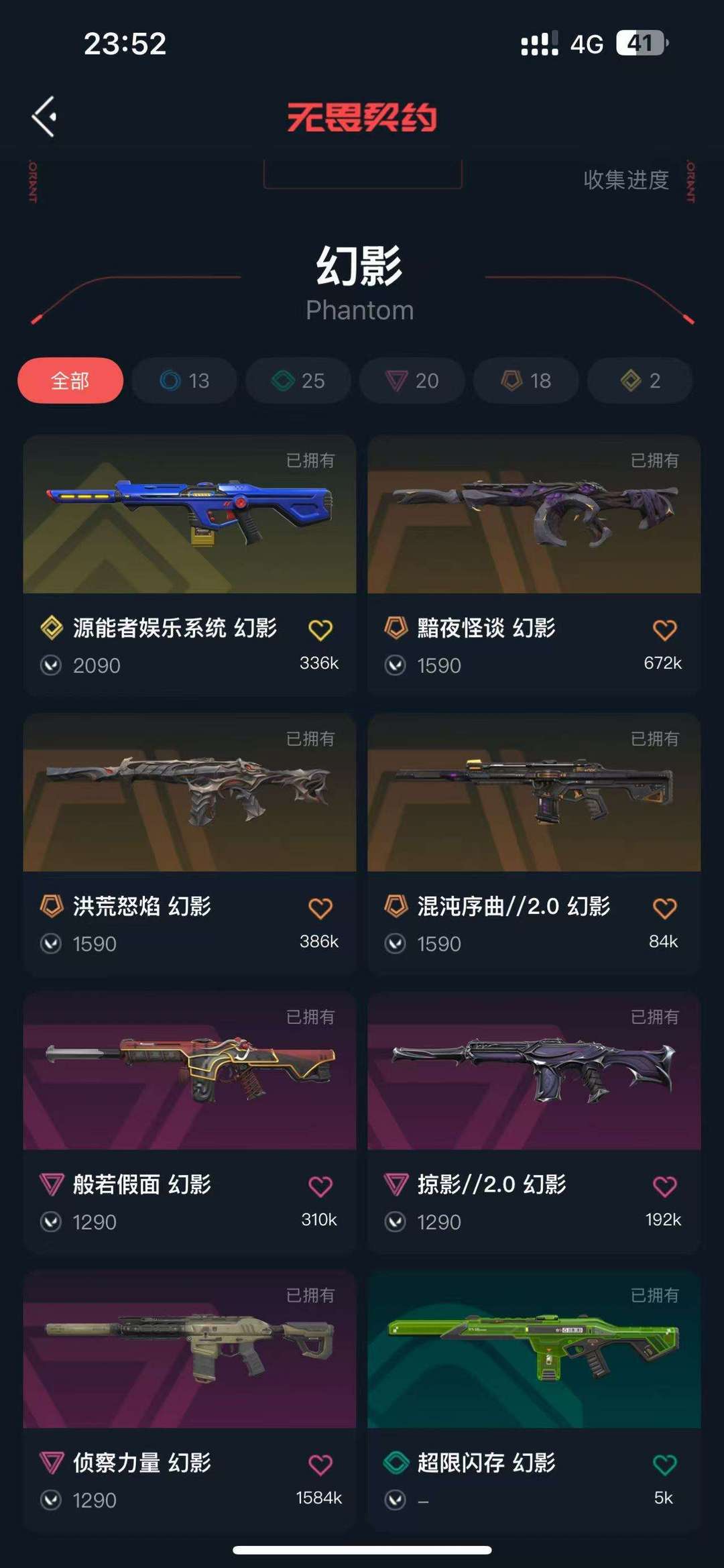Click the rarity badge beside 般若假面 幻影
This screenshot has height=1568, width=724.
click(x=50, y=1184)
